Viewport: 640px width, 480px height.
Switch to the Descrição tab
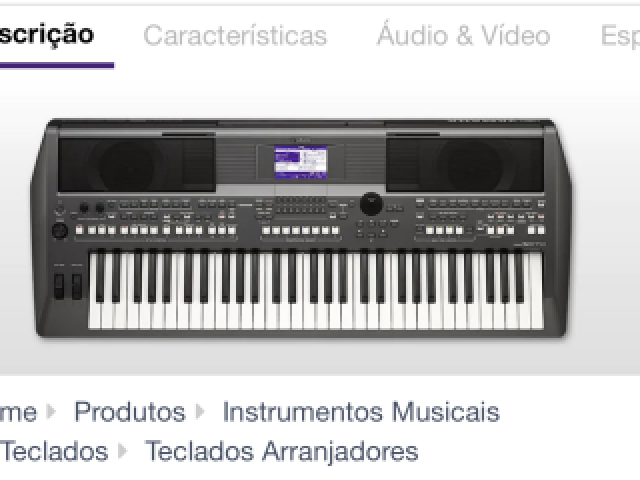coord(47,35)
